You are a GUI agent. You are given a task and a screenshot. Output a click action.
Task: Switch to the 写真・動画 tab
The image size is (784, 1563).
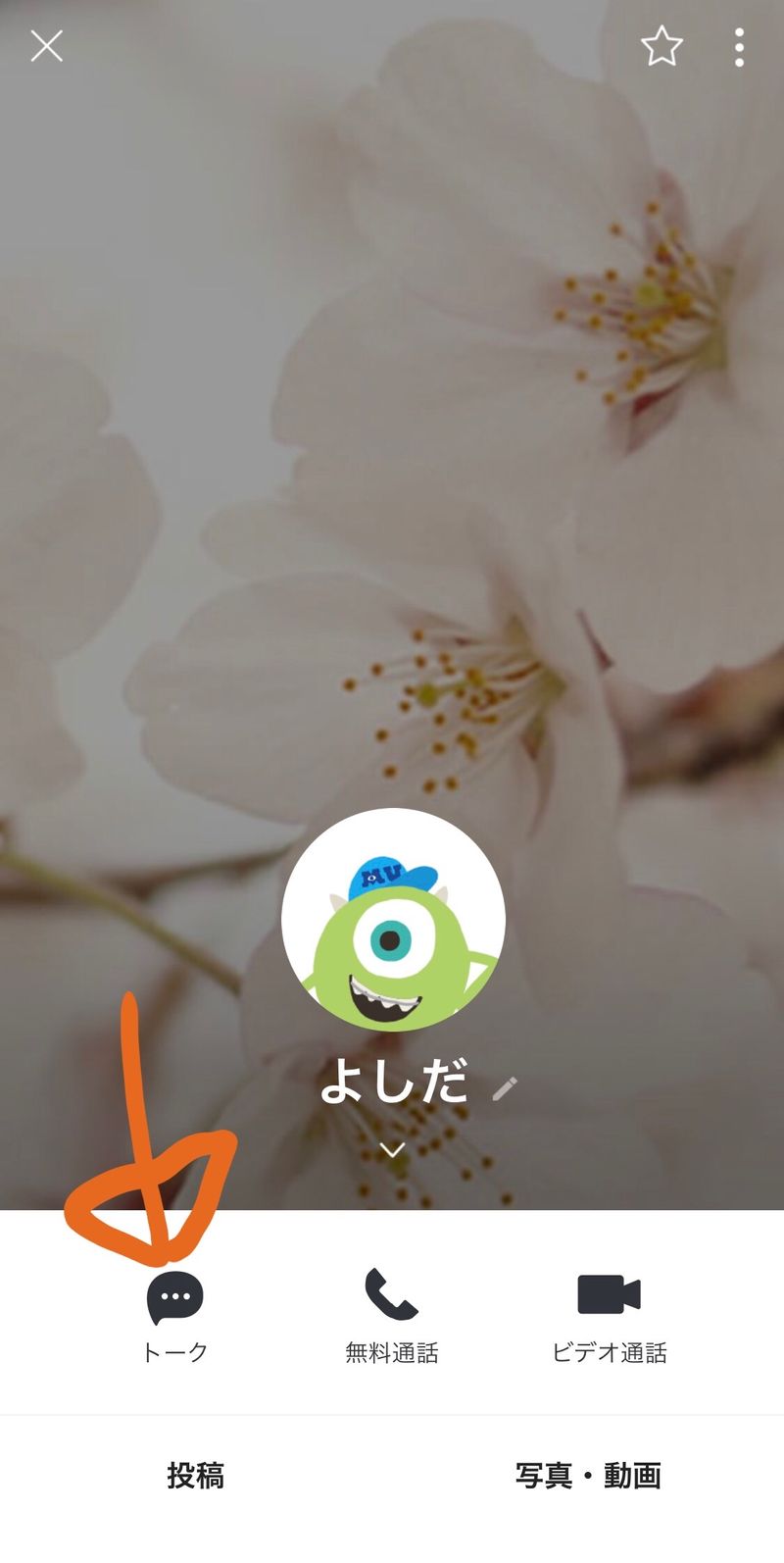click(x=588, y=1476)
